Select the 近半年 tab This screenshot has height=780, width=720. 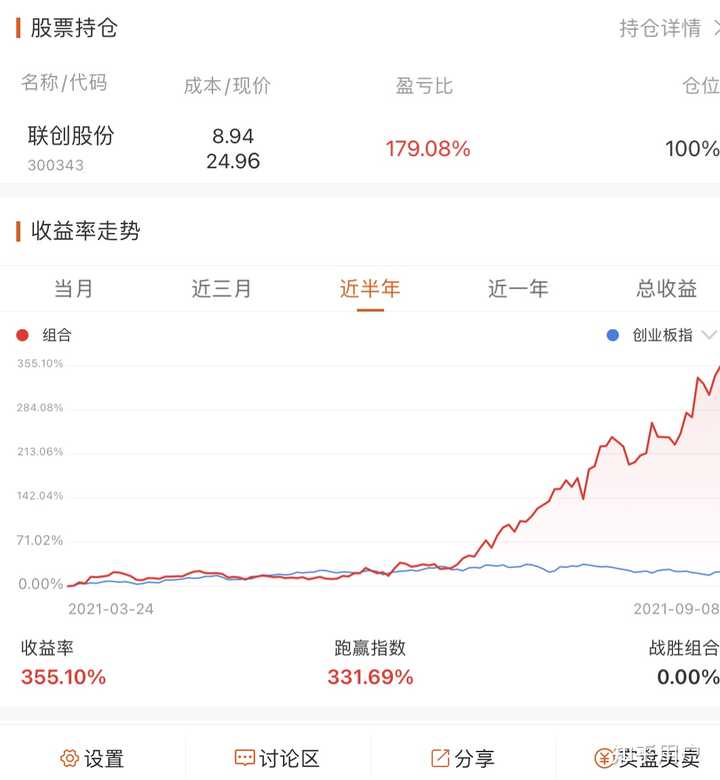(x=370, y=289)
